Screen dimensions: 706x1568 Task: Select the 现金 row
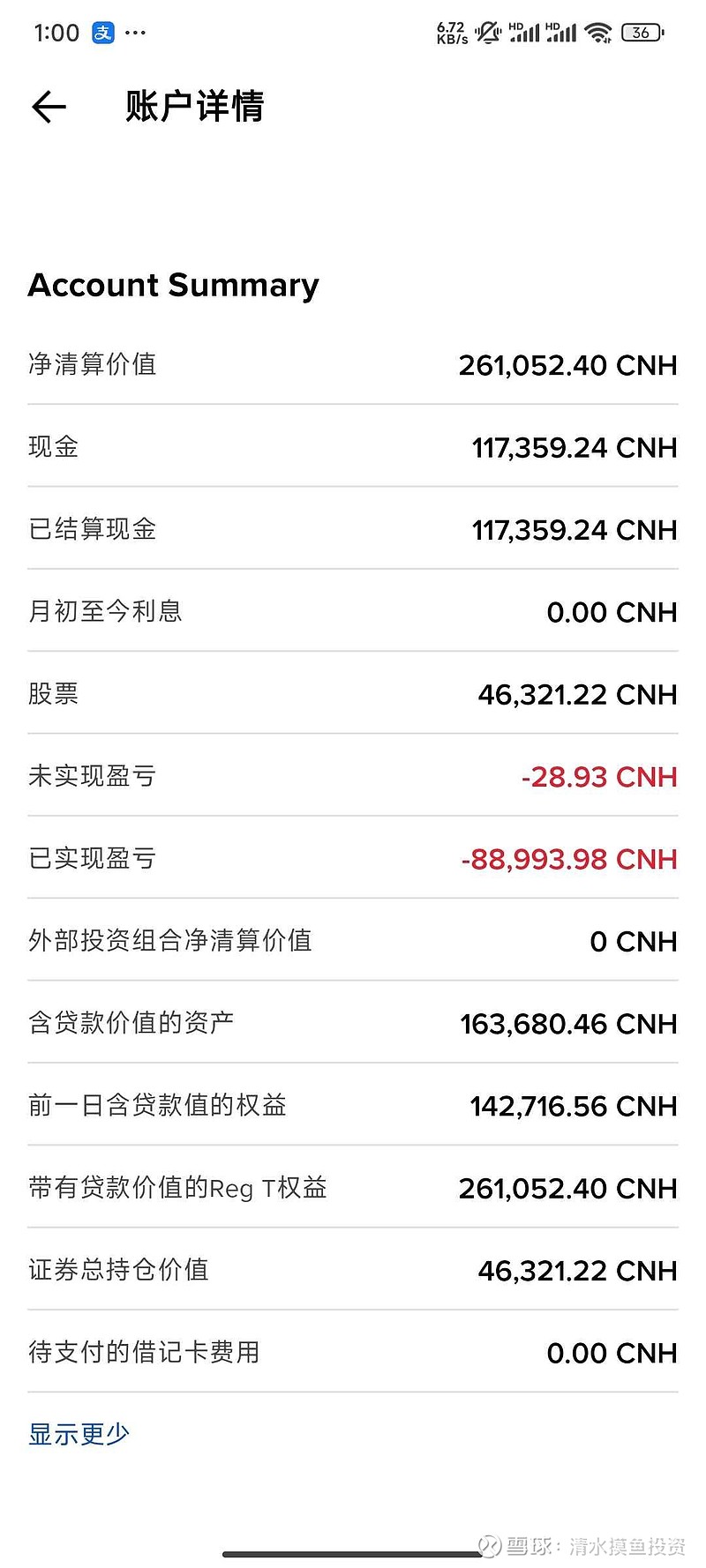coord(353,447)
